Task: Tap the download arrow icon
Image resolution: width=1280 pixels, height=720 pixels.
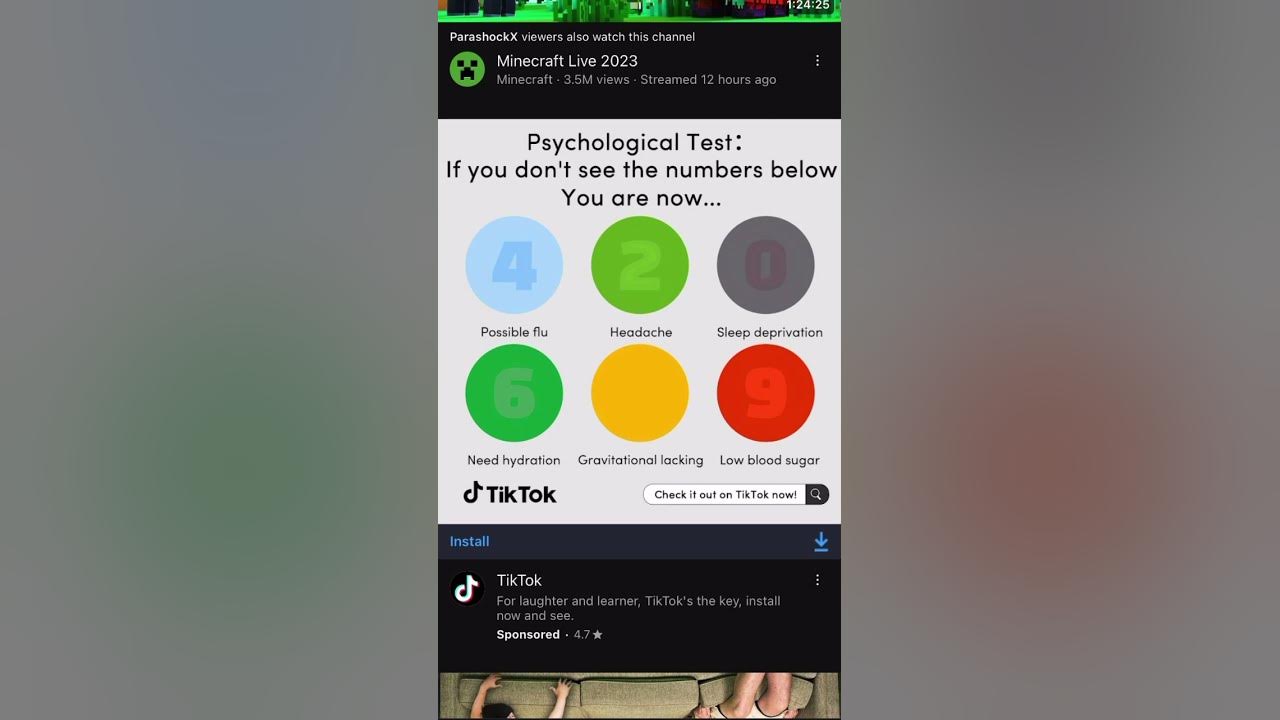Action: click(821, 541)
